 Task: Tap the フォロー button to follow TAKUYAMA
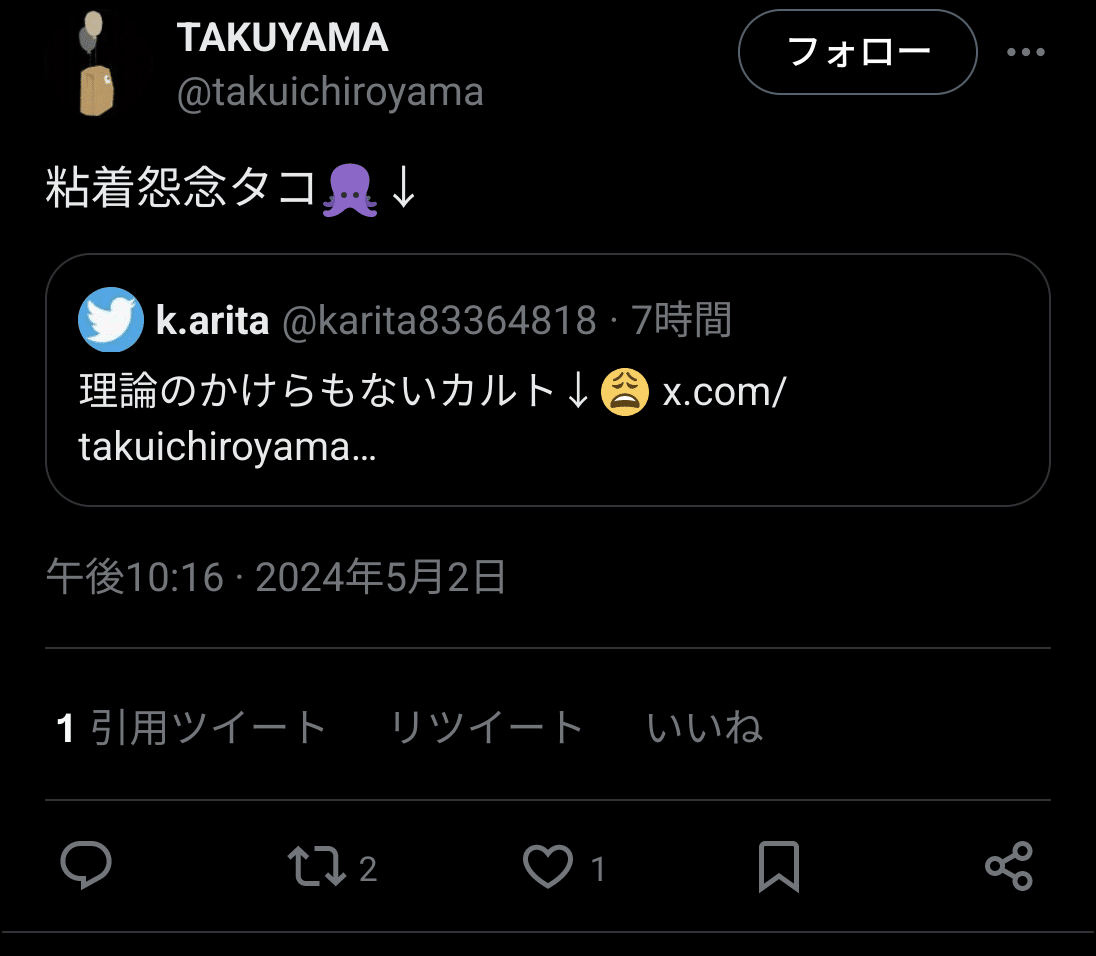click(x=857, y=52)
